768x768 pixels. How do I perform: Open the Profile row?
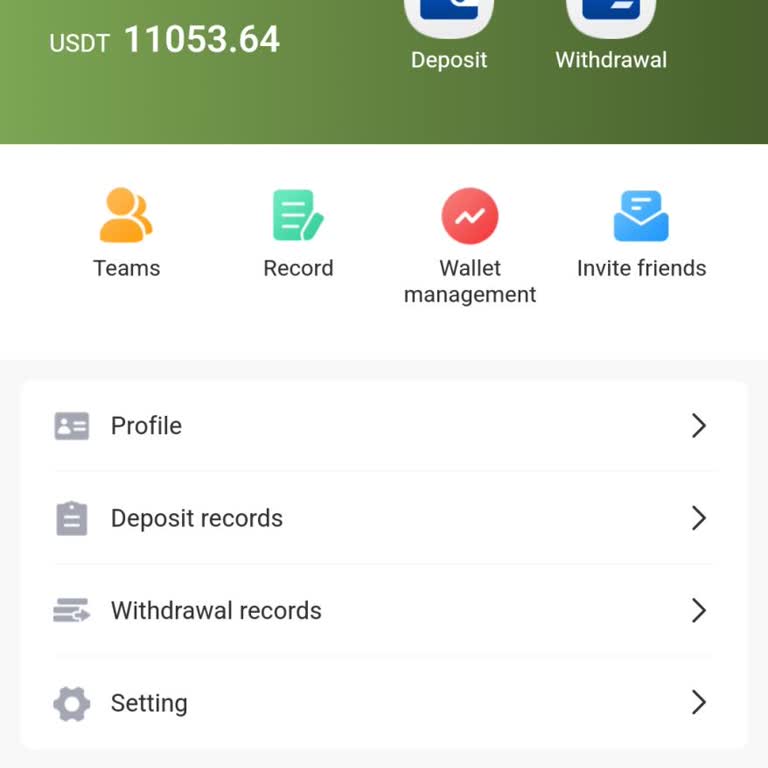click(x=384, y=426)
